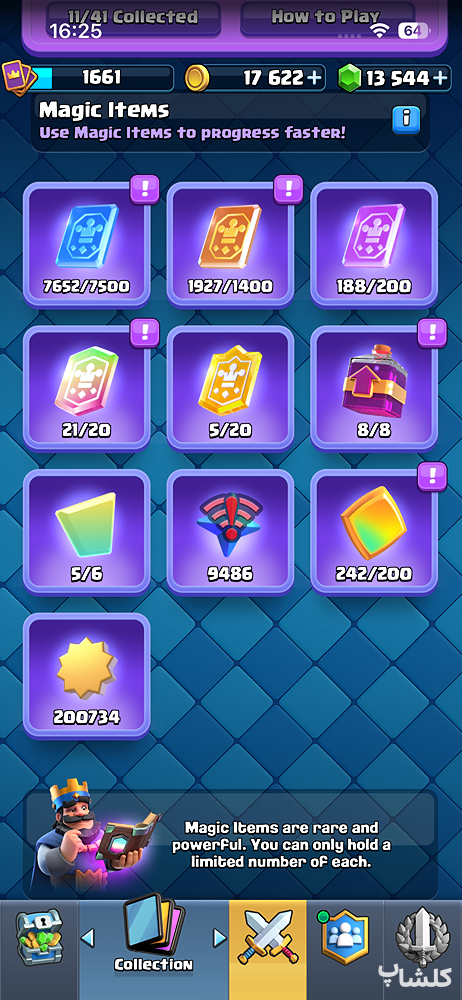Open the Clan social tab
Image resolution: width=462 pixels, height=1000 pixels.
345,937
